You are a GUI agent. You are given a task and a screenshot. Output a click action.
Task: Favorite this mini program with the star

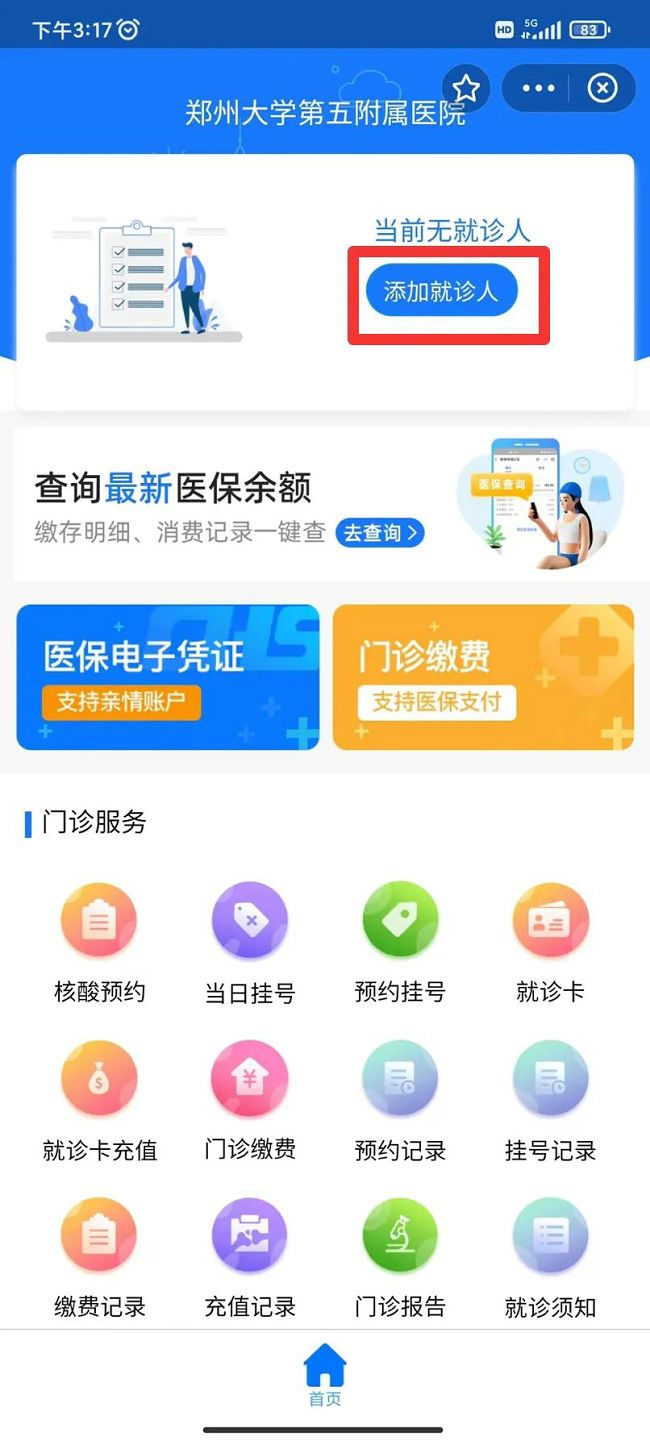[x=466, y=89]
